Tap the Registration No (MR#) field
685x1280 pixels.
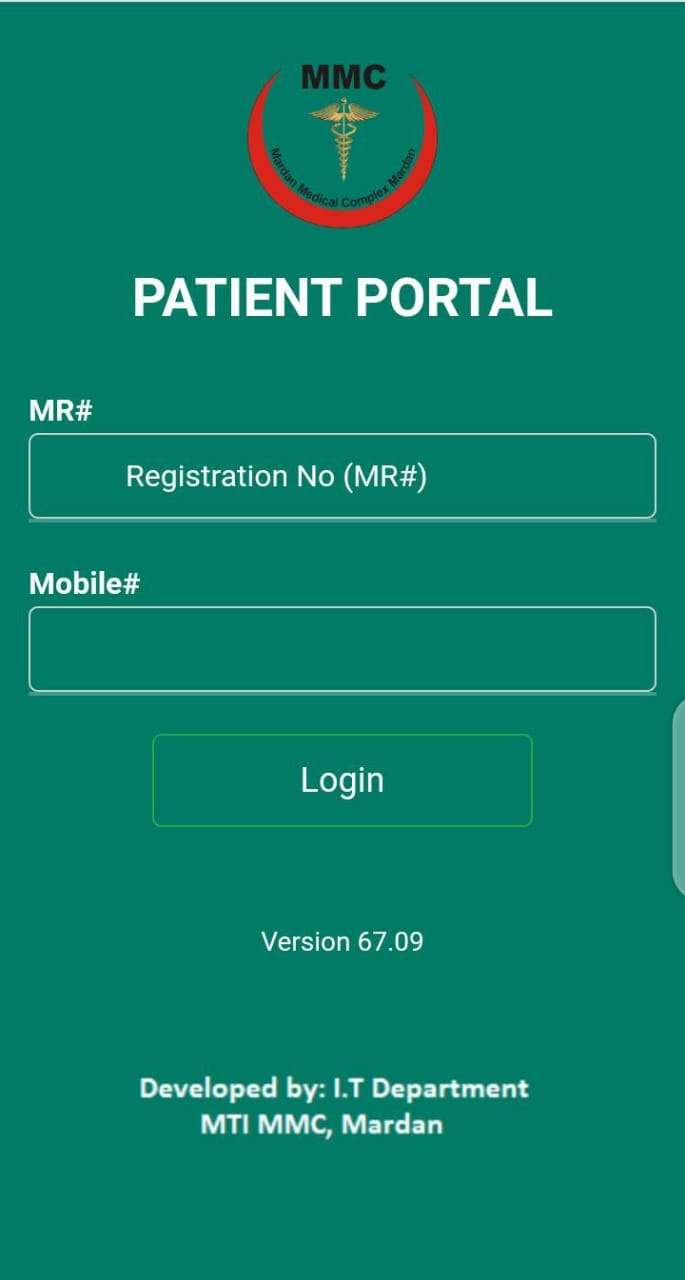coord(342,476)
